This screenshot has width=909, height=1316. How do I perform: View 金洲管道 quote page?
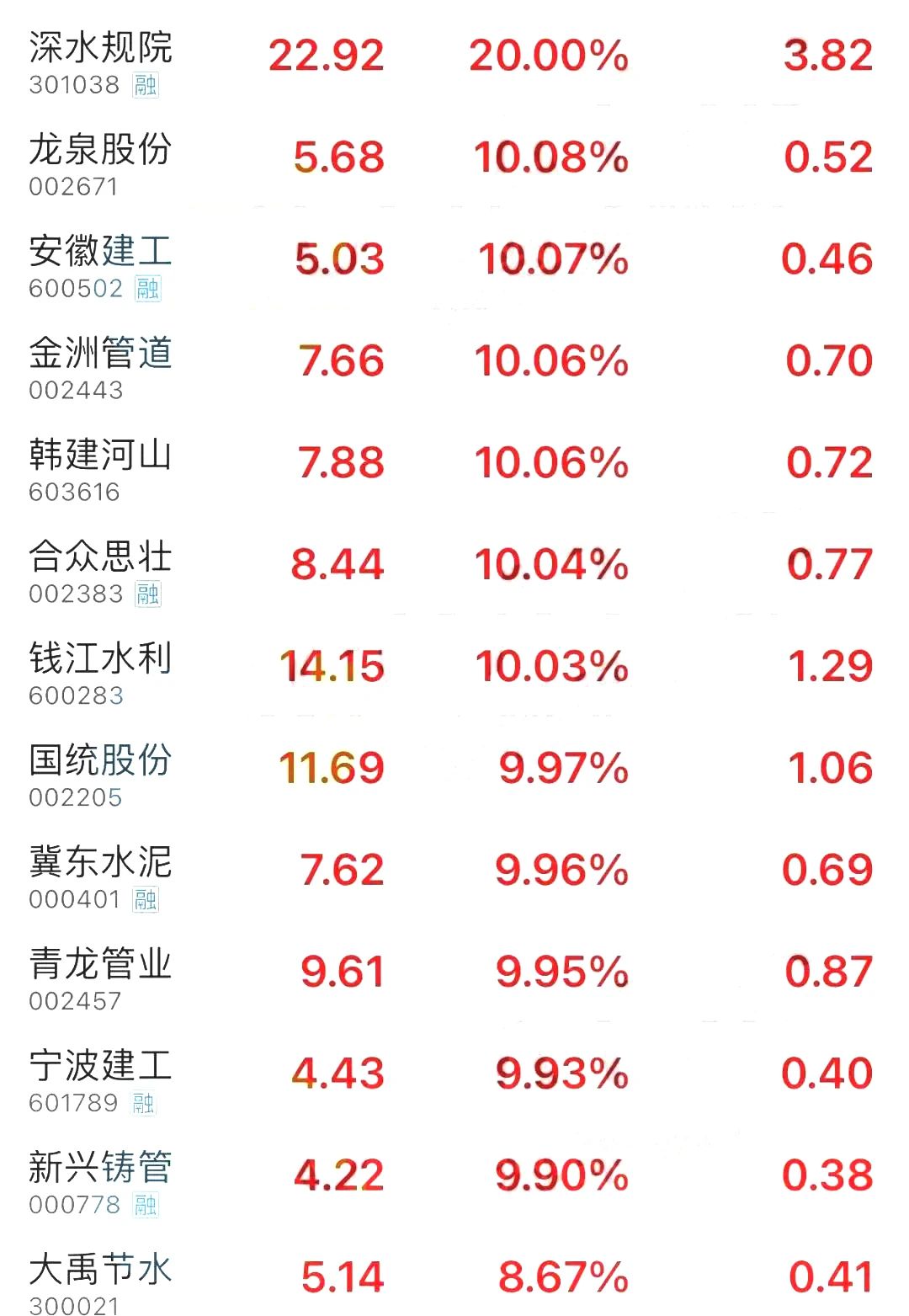(x=101, y=354)
